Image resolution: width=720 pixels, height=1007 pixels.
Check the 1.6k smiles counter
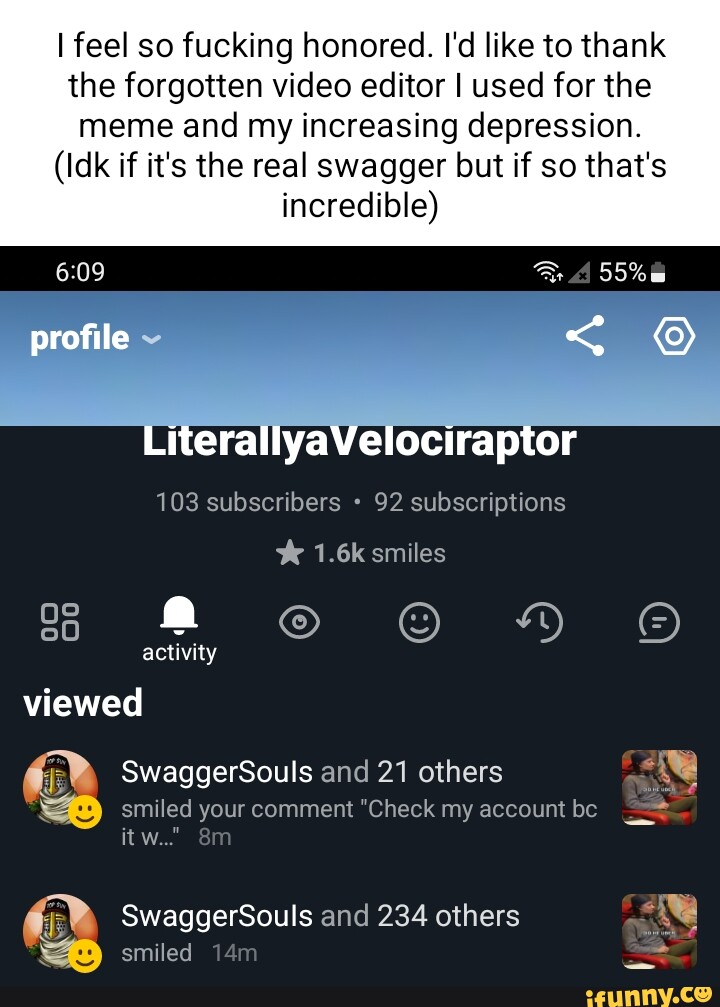(360, 552)
